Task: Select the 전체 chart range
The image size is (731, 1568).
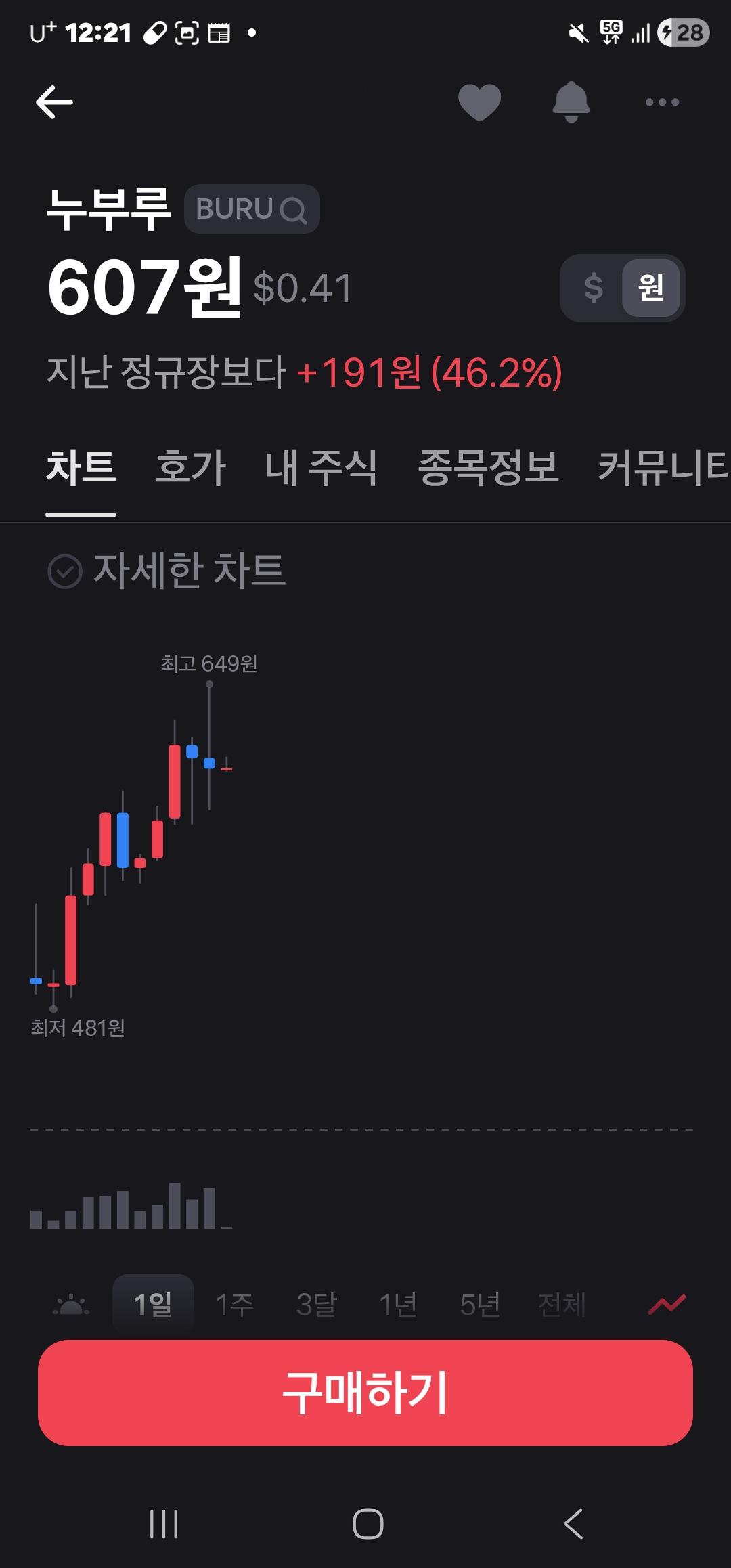Action: click(x=562, y=1304)
